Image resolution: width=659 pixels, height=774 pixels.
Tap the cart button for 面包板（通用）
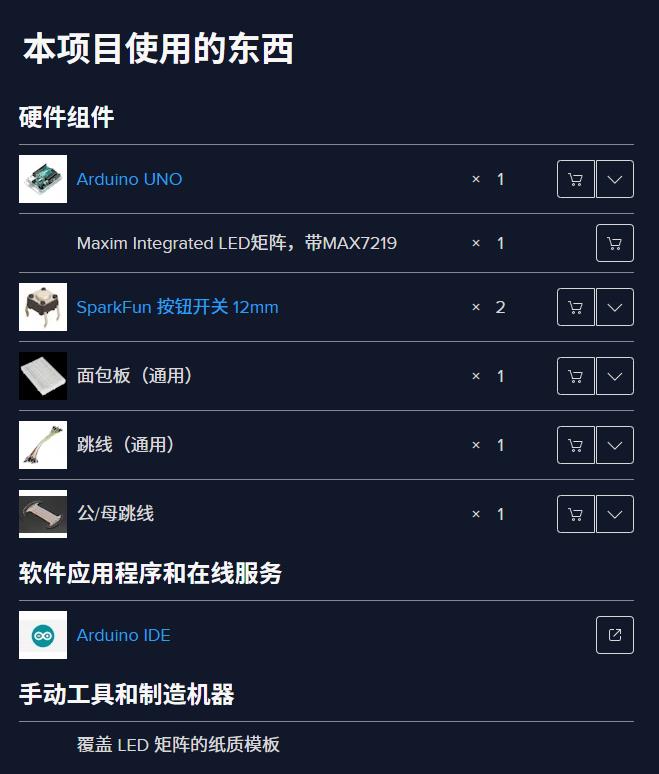[575, 376]
